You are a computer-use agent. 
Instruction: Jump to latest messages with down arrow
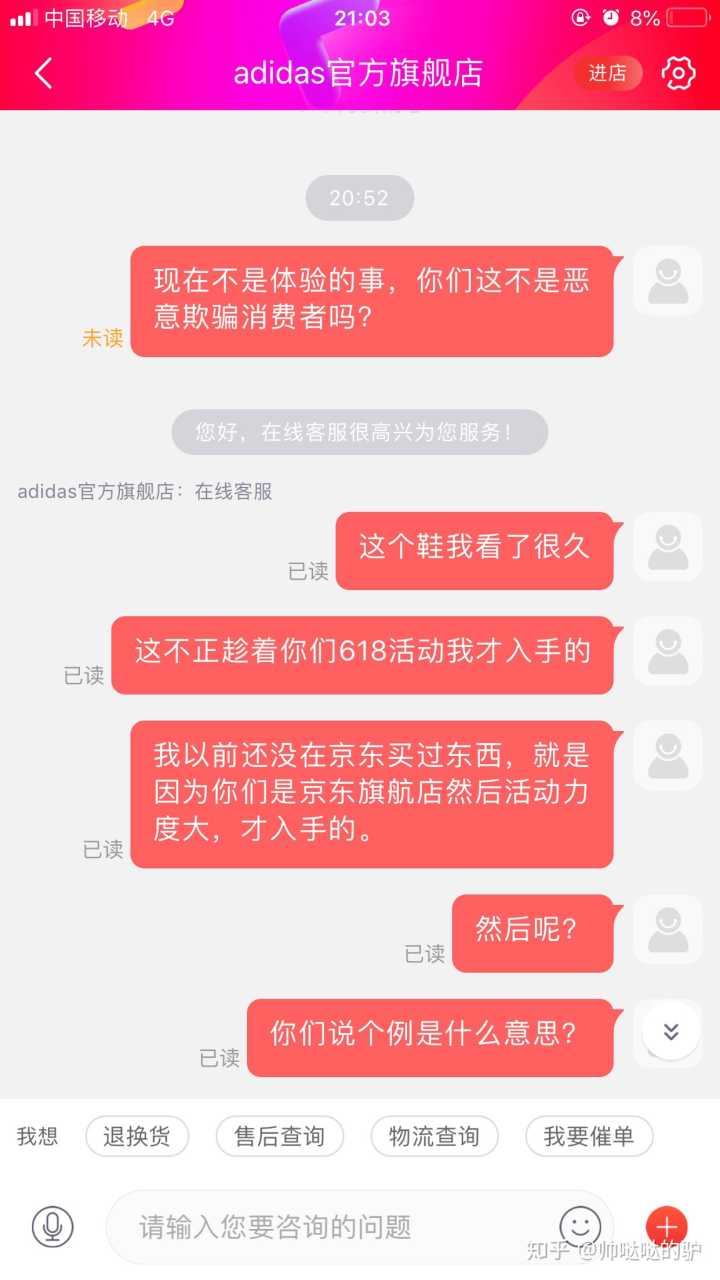pos(671,1032)
